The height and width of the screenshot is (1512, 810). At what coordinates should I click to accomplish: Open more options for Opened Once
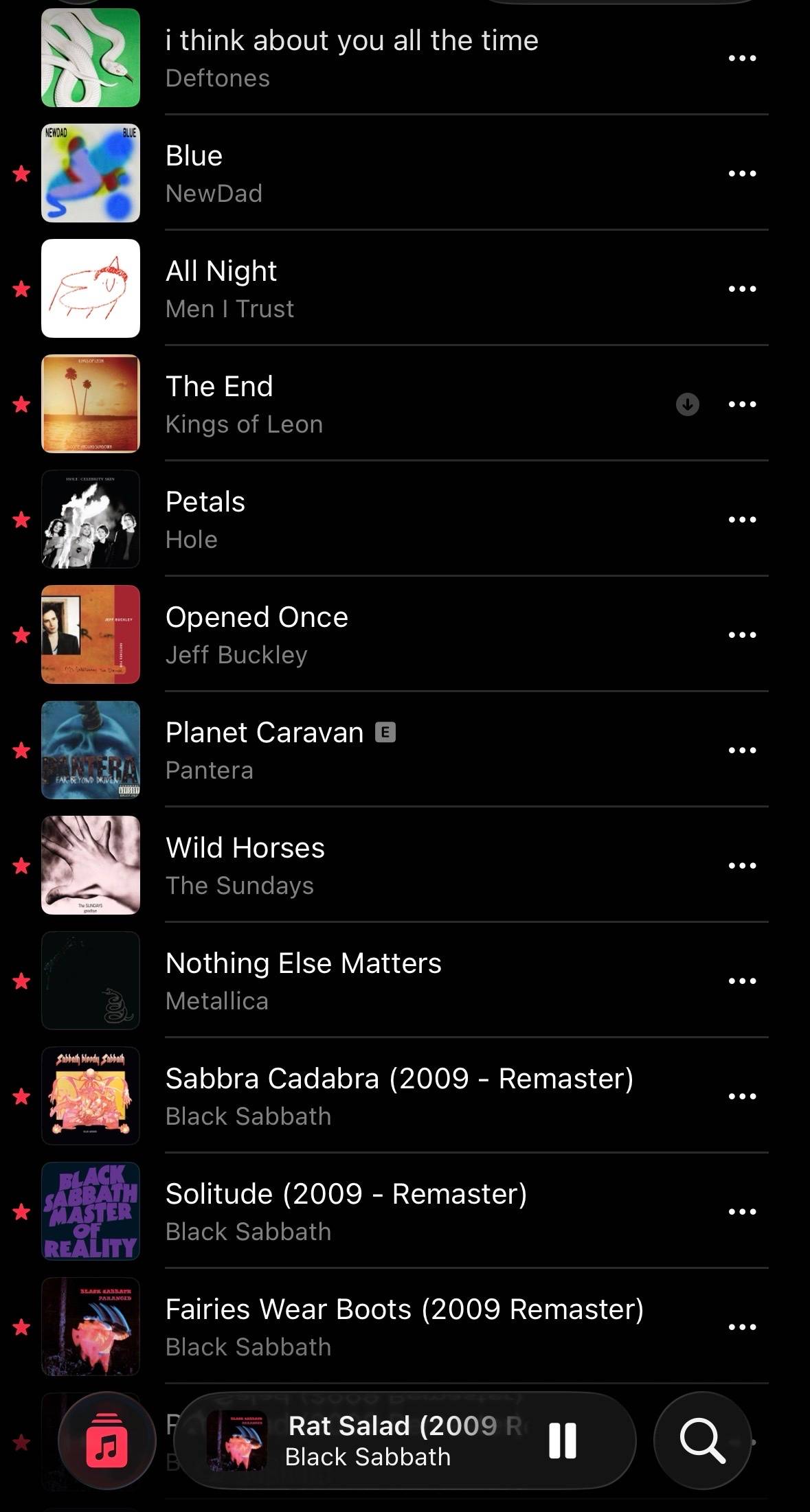(742, 635)
